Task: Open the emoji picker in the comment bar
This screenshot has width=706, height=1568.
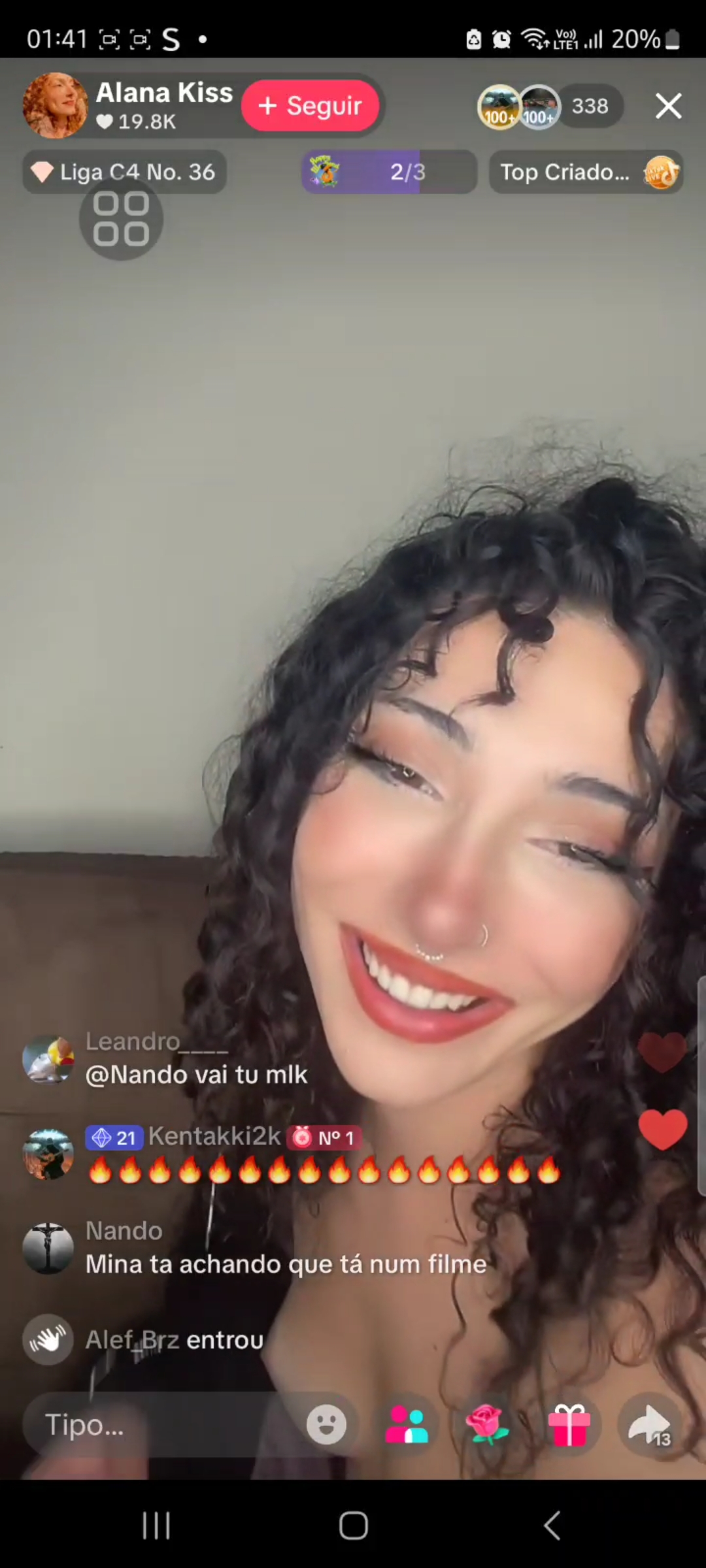Action: pos(326,1424)
